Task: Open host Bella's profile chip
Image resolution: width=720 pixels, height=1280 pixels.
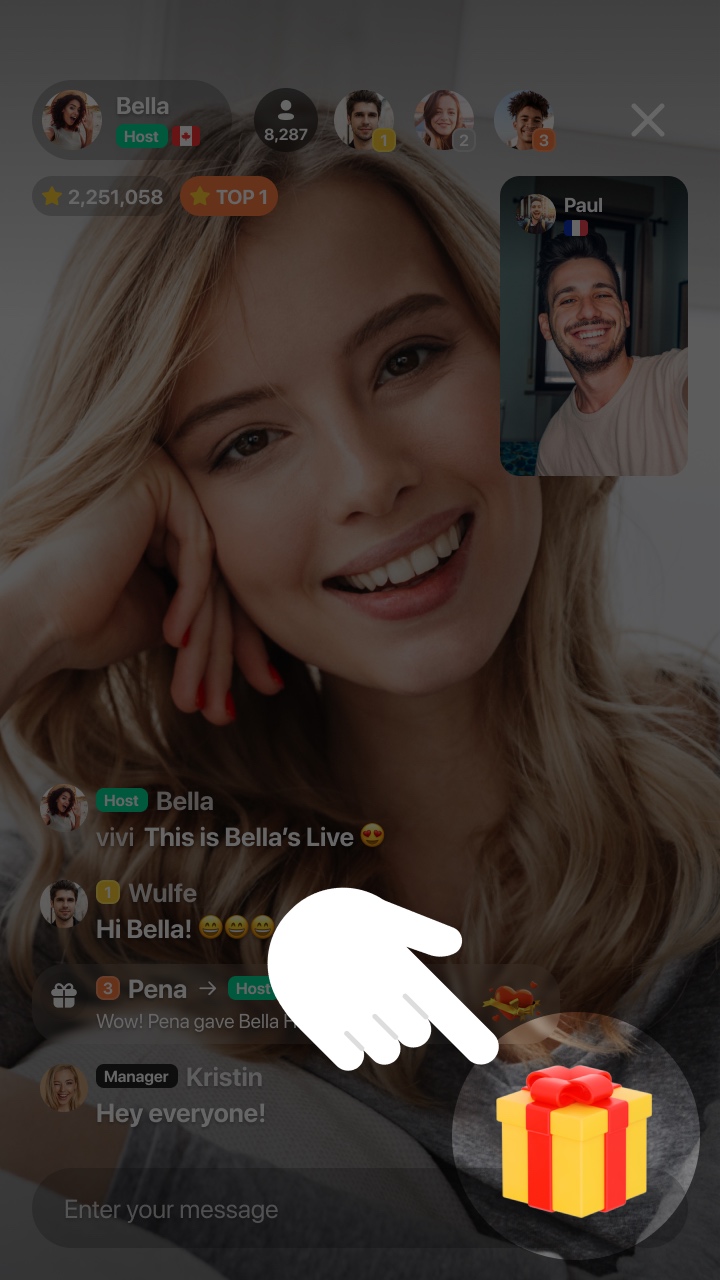Action: 132,120
